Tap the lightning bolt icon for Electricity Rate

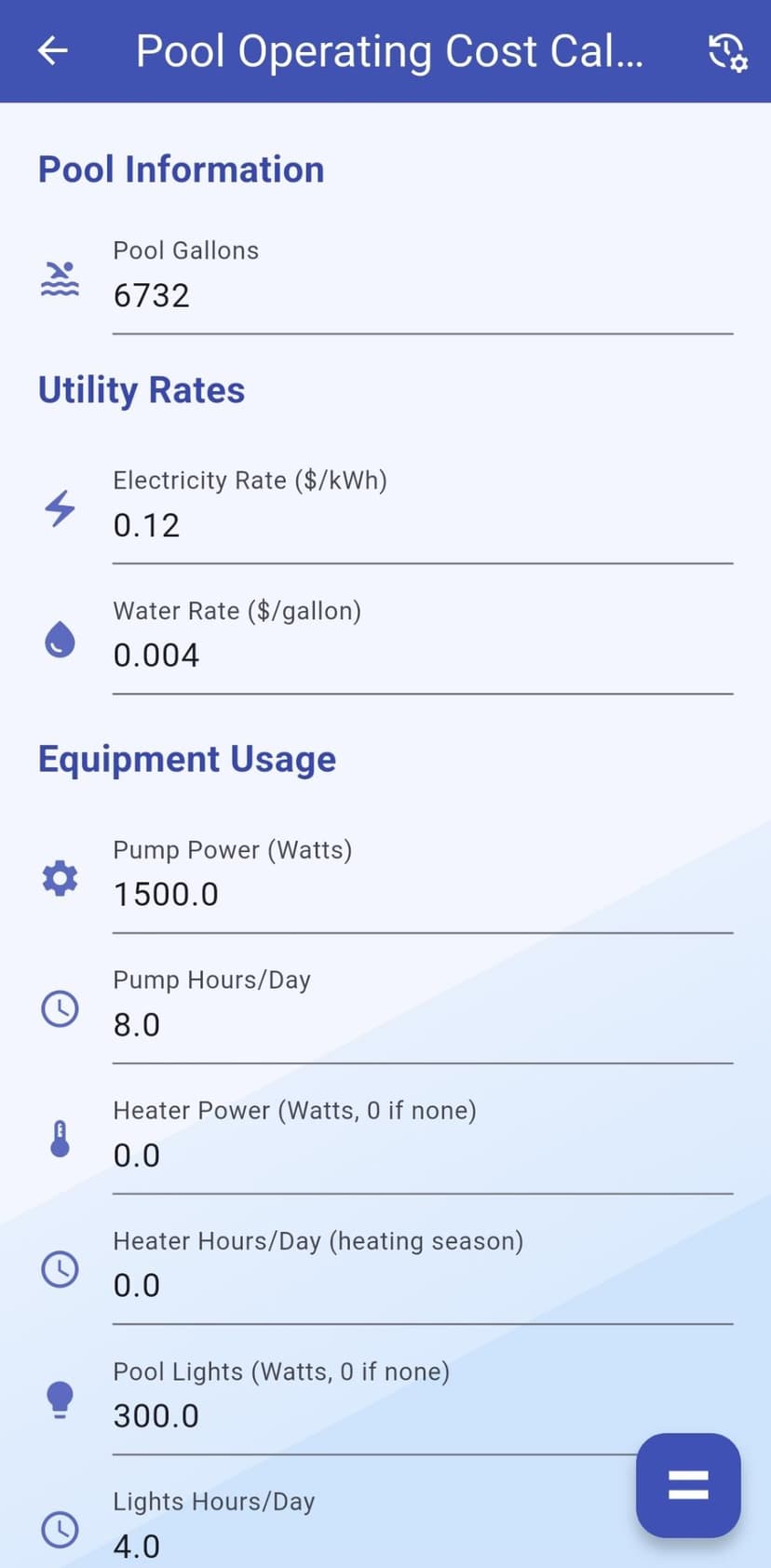[x=59, y=508]
